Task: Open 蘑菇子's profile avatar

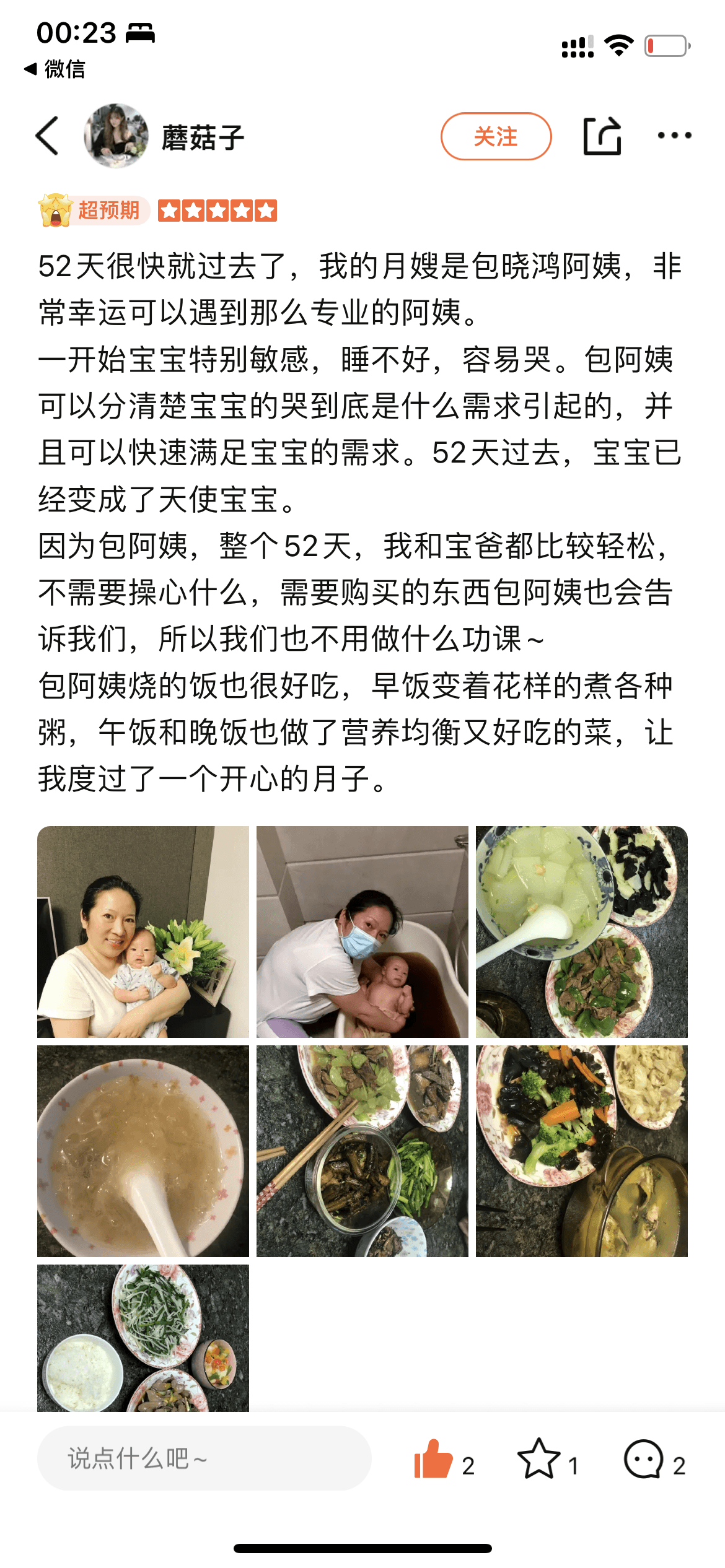Action: (116, 136)
